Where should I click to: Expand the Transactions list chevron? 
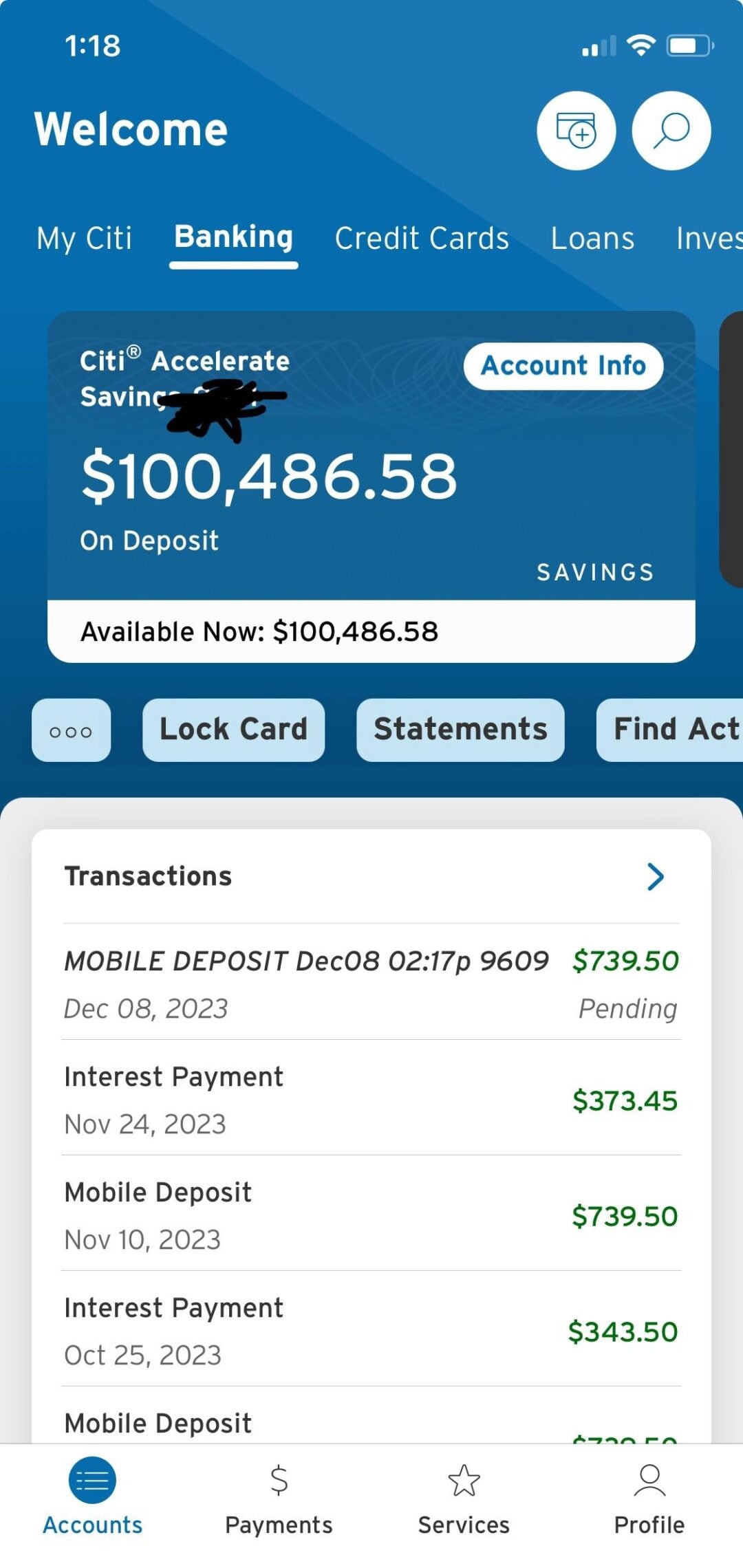pos(655,876)
